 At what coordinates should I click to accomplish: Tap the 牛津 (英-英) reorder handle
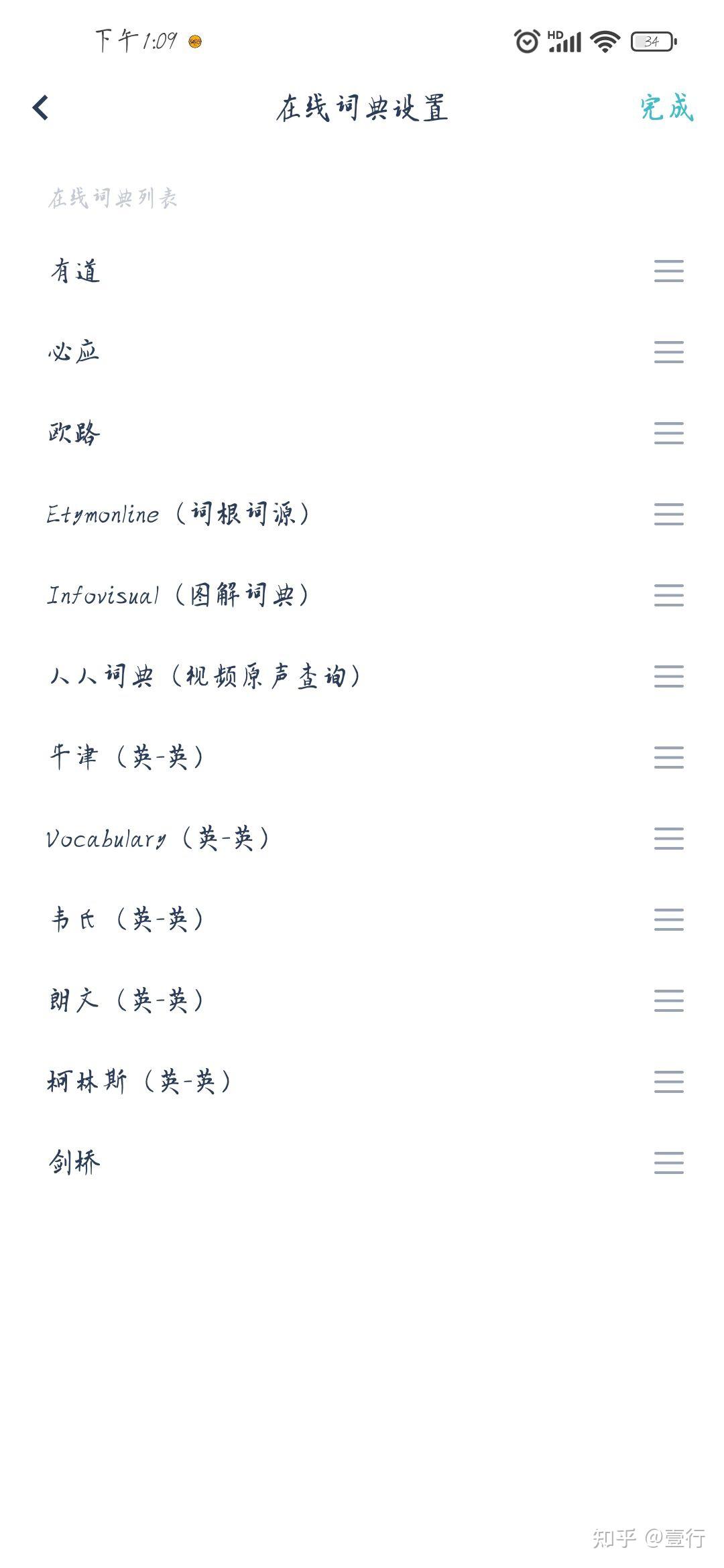[x=669, y=758]
